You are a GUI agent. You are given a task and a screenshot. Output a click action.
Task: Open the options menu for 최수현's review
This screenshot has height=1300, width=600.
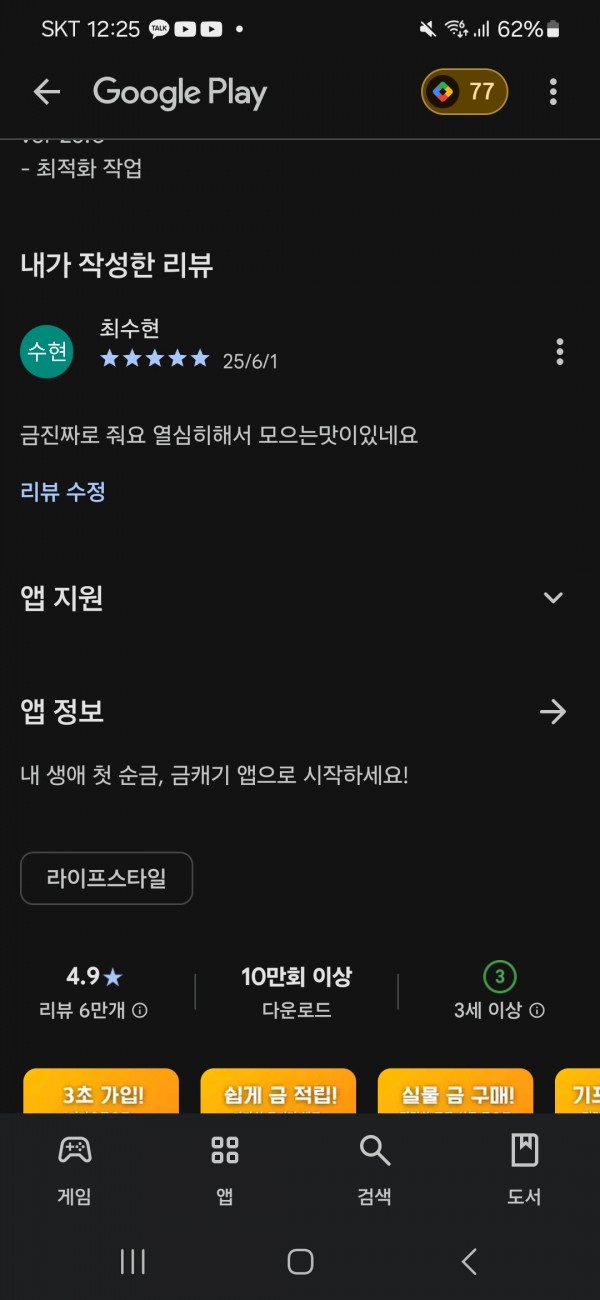[559, 352]
